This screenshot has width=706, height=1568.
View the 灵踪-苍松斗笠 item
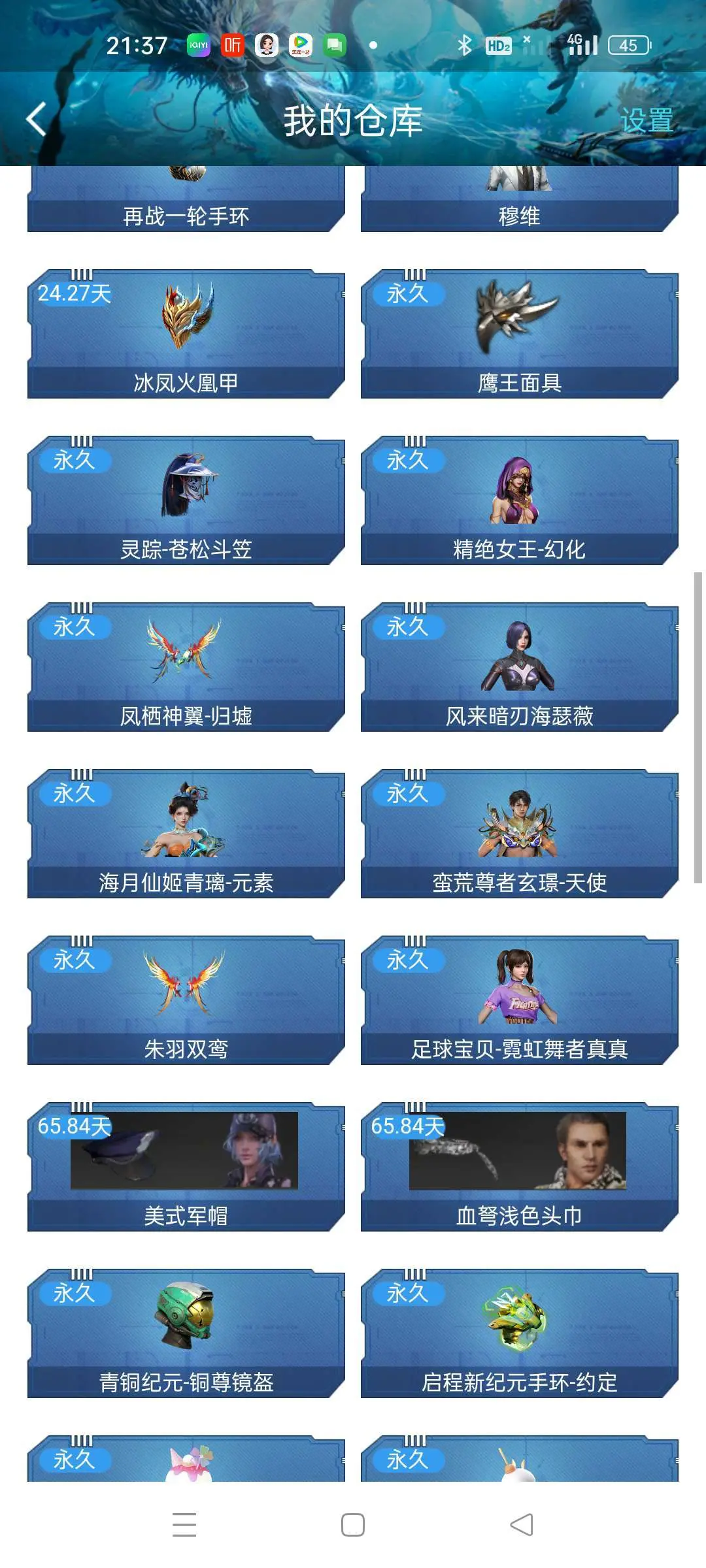tap(186, 500)
